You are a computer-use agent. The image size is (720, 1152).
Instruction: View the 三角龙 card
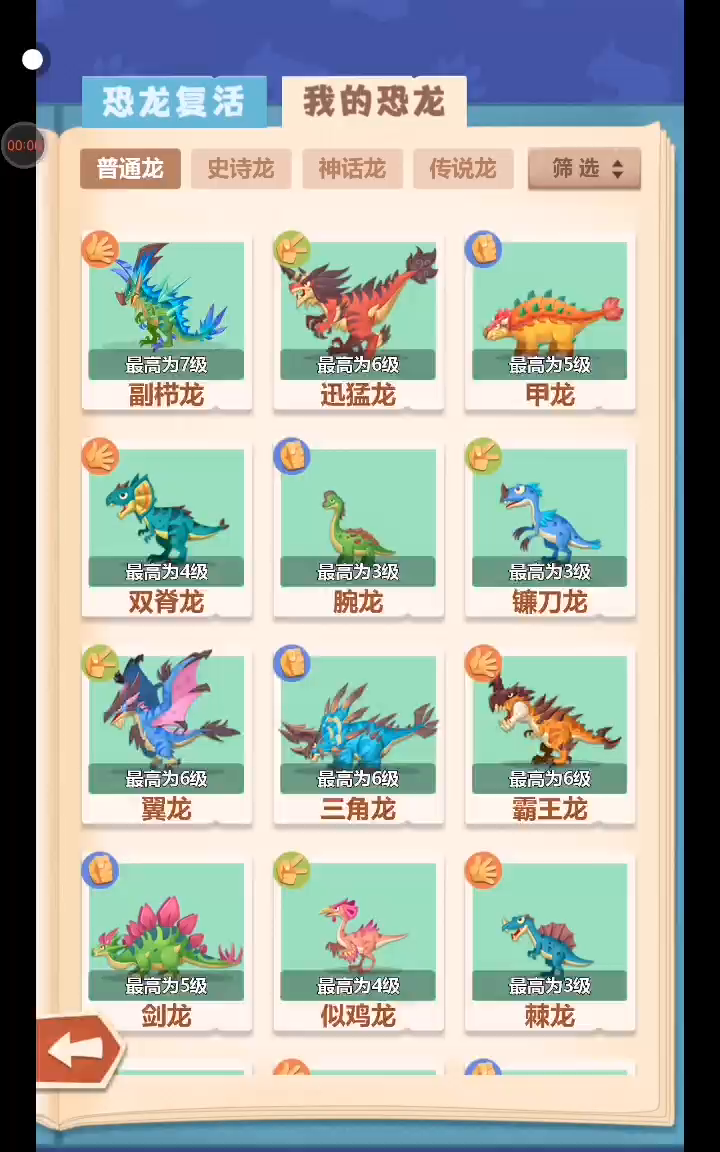[358, 736]
